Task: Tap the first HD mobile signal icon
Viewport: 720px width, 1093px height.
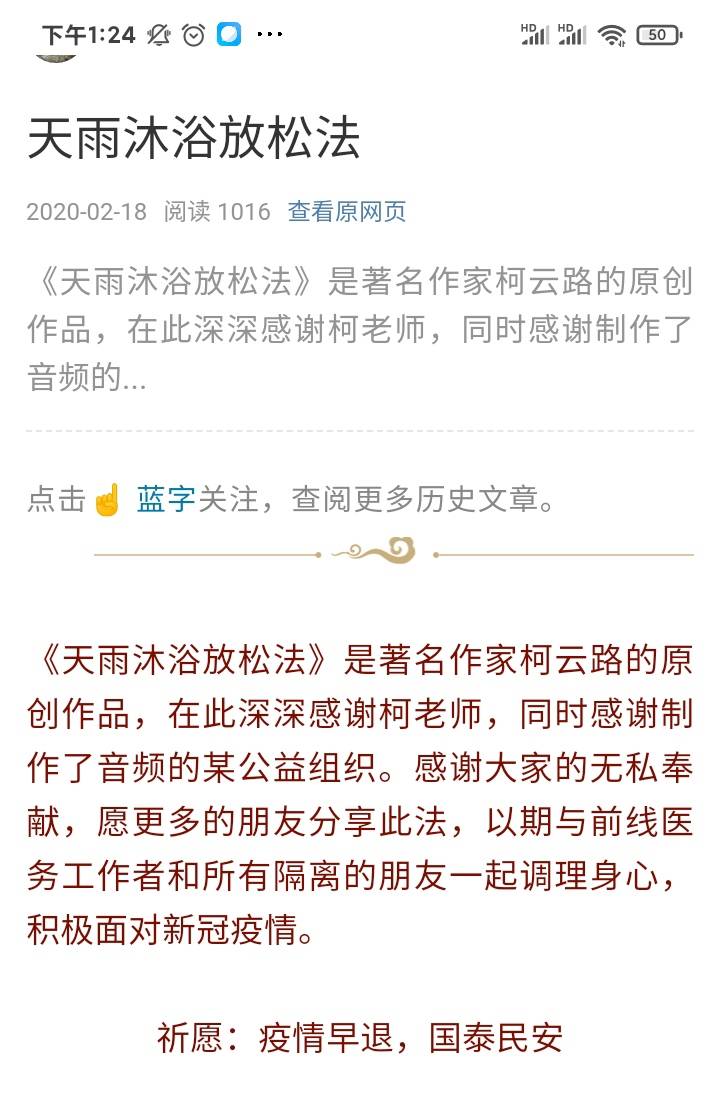Action: click(537, 34)
